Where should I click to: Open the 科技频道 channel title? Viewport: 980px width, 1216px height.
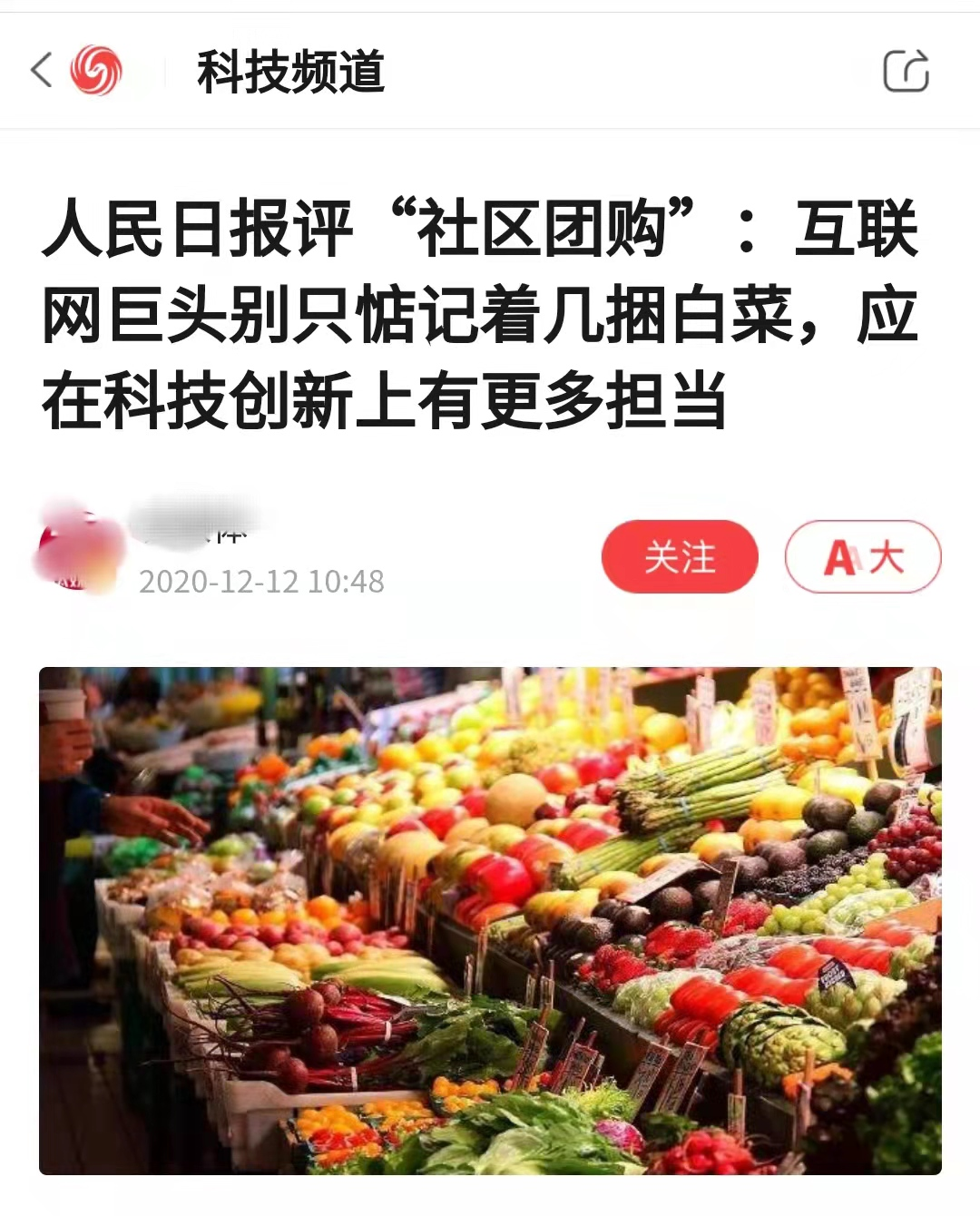click(x=291, y=72)
